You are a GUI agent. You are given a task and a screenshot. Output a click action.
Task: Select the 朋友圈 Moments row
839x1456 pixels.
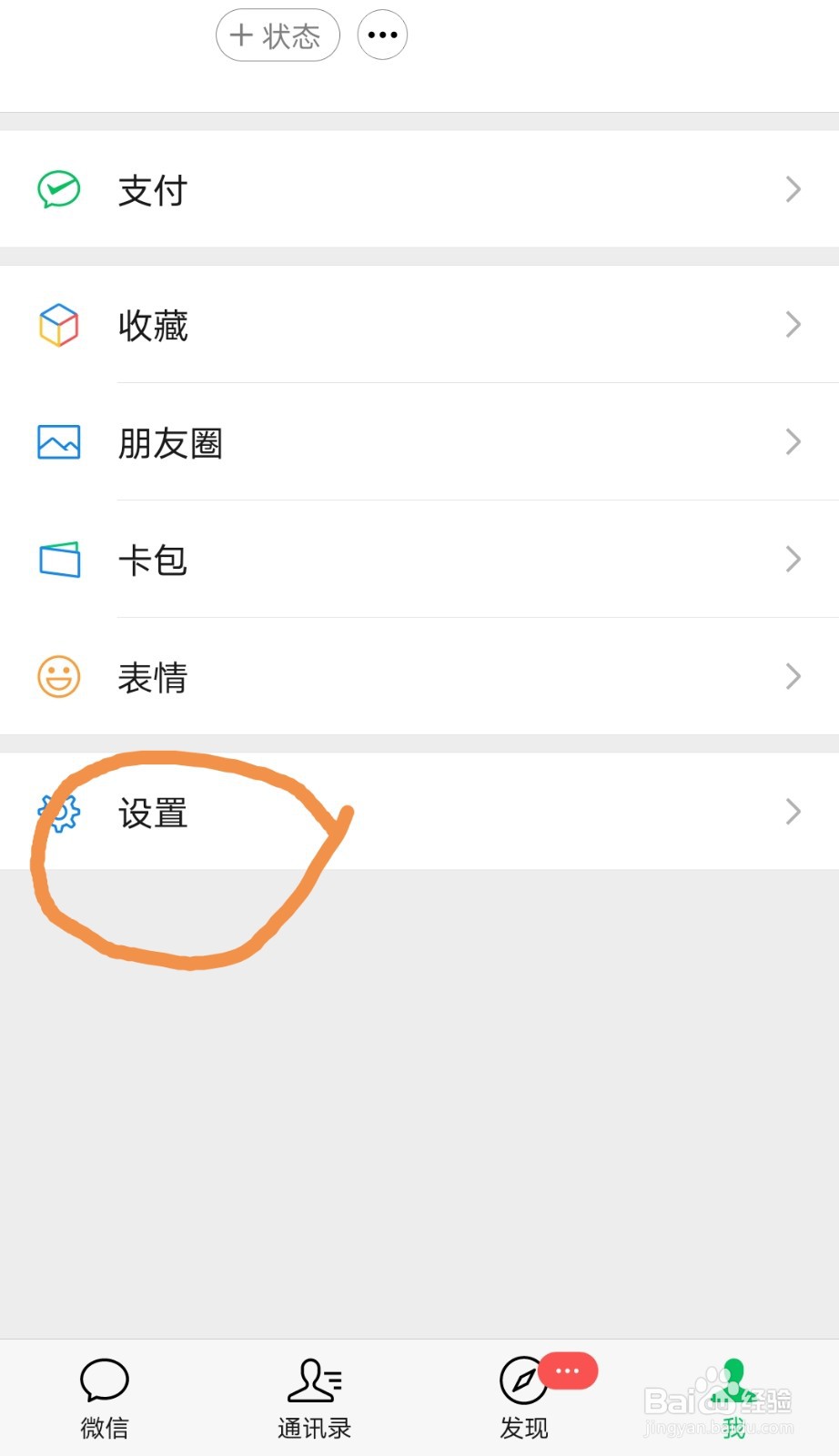pyautogui.click(x=419, y=442)
